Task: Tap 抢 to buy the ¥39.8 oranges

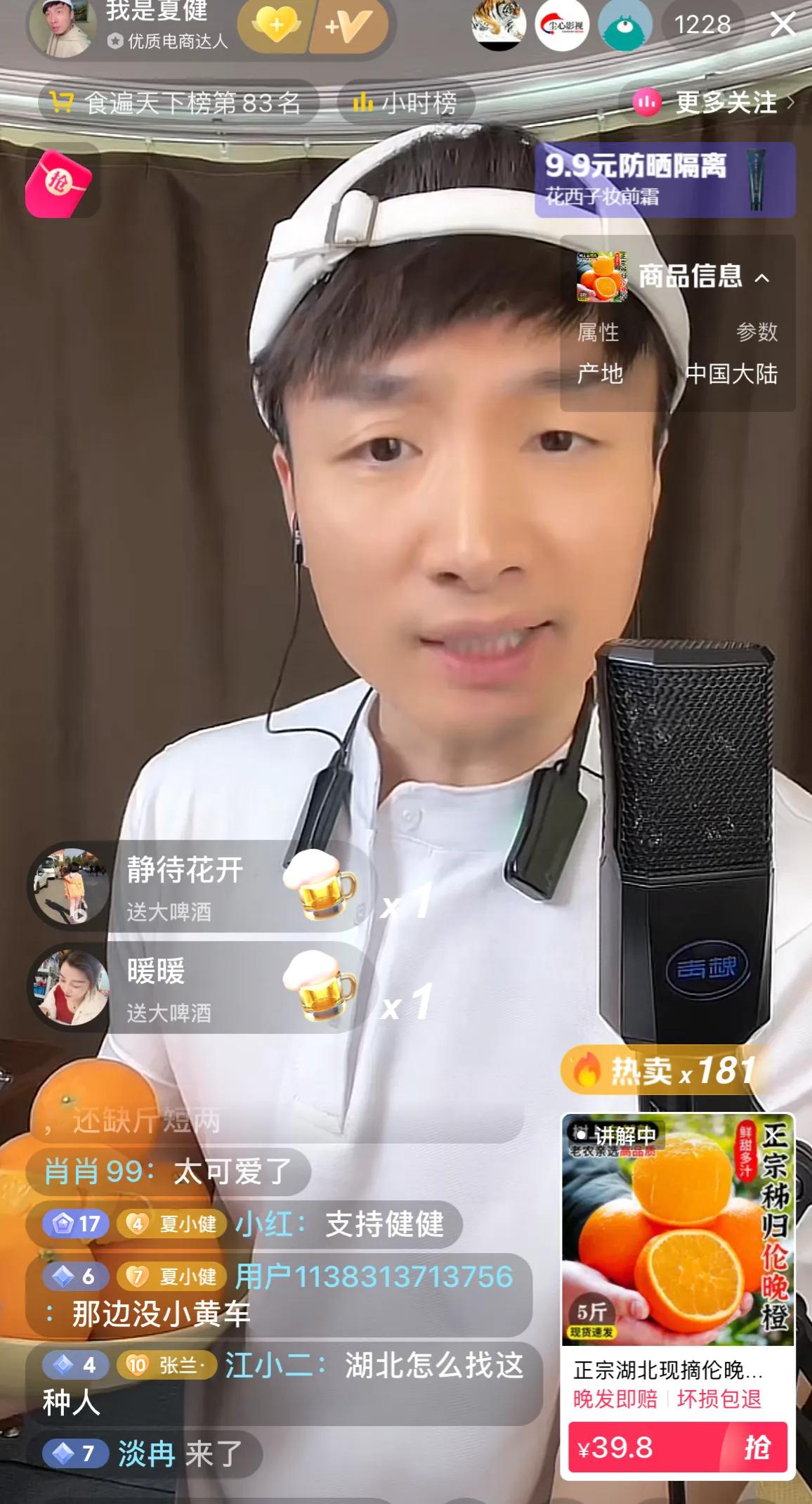Action: click(x=756, y=1448)
